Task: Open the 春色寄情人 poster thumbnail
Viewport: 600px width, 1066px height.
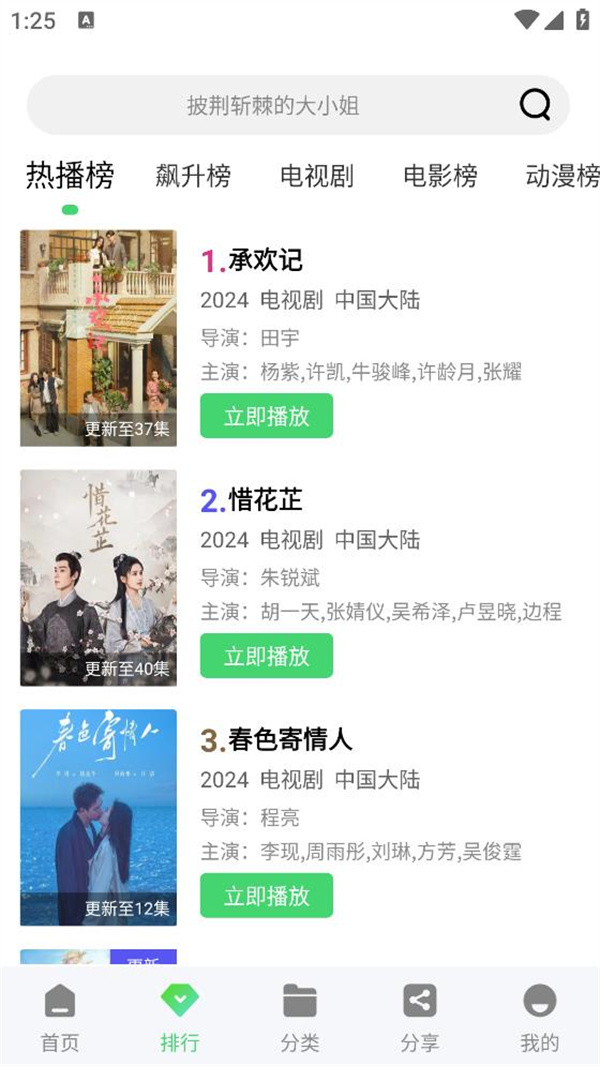Action: pos(98,817)
